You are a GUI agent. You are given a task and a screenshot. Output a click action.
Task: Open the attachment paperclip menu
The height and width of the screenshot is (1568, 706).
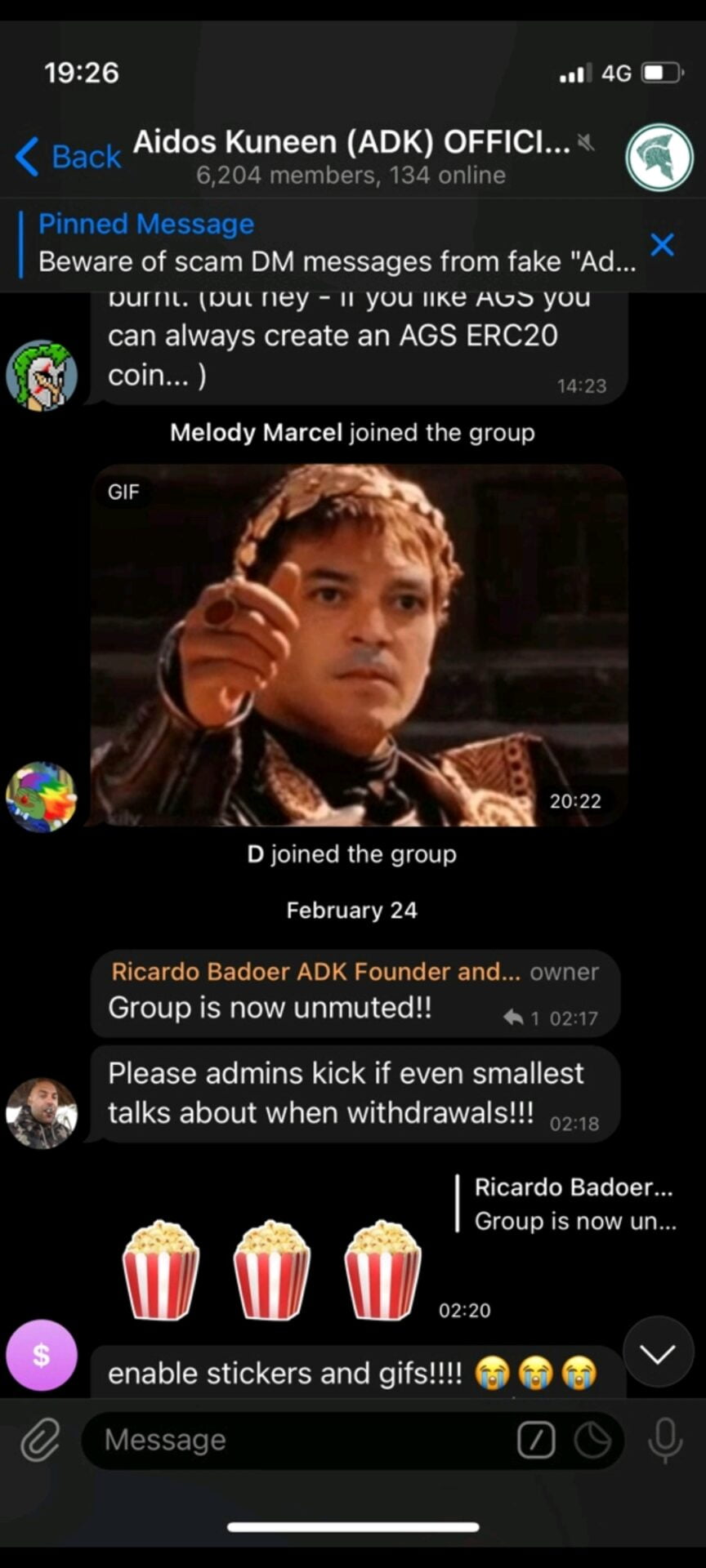click(40, 1440)
